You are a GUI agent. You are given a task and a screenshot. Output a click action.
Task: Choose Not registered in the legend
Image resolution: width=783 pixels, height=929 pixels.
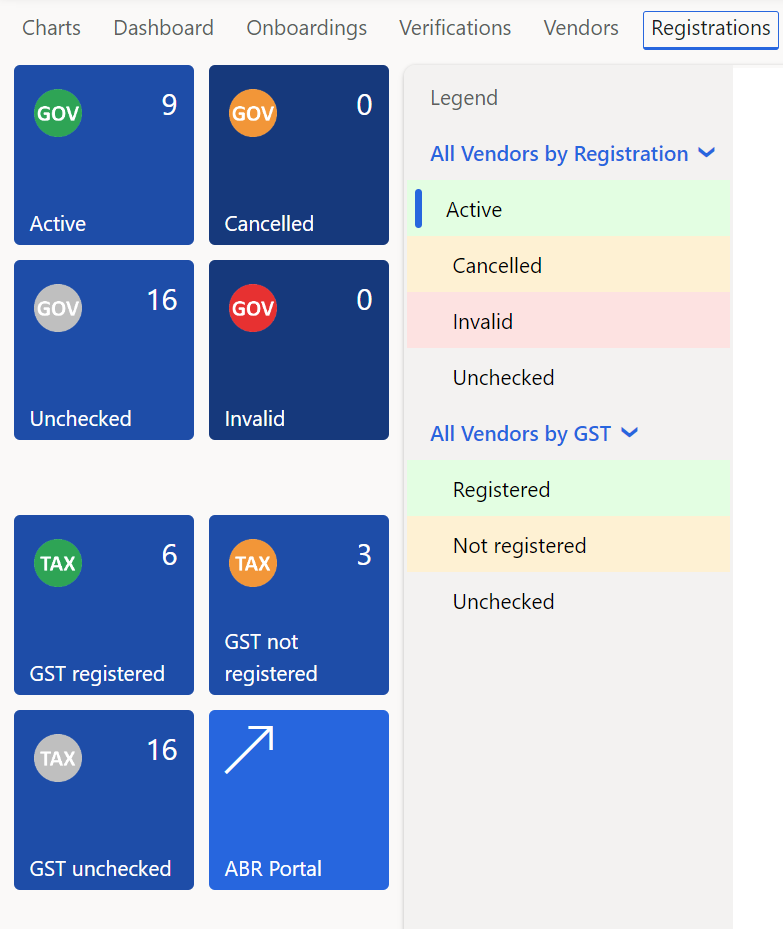(569, 546)
